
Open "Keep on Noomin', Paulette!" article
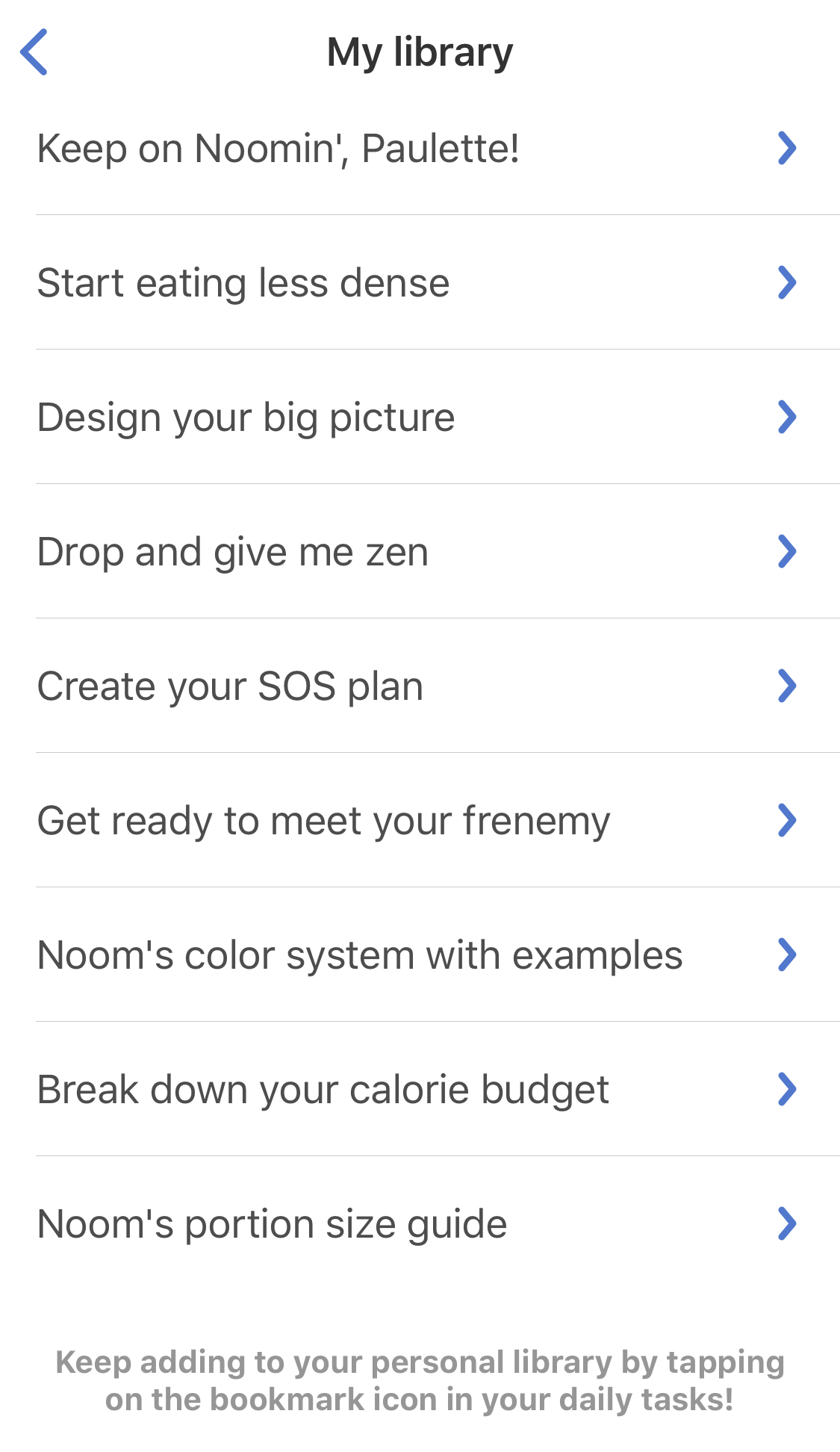(x=280, y=148)
